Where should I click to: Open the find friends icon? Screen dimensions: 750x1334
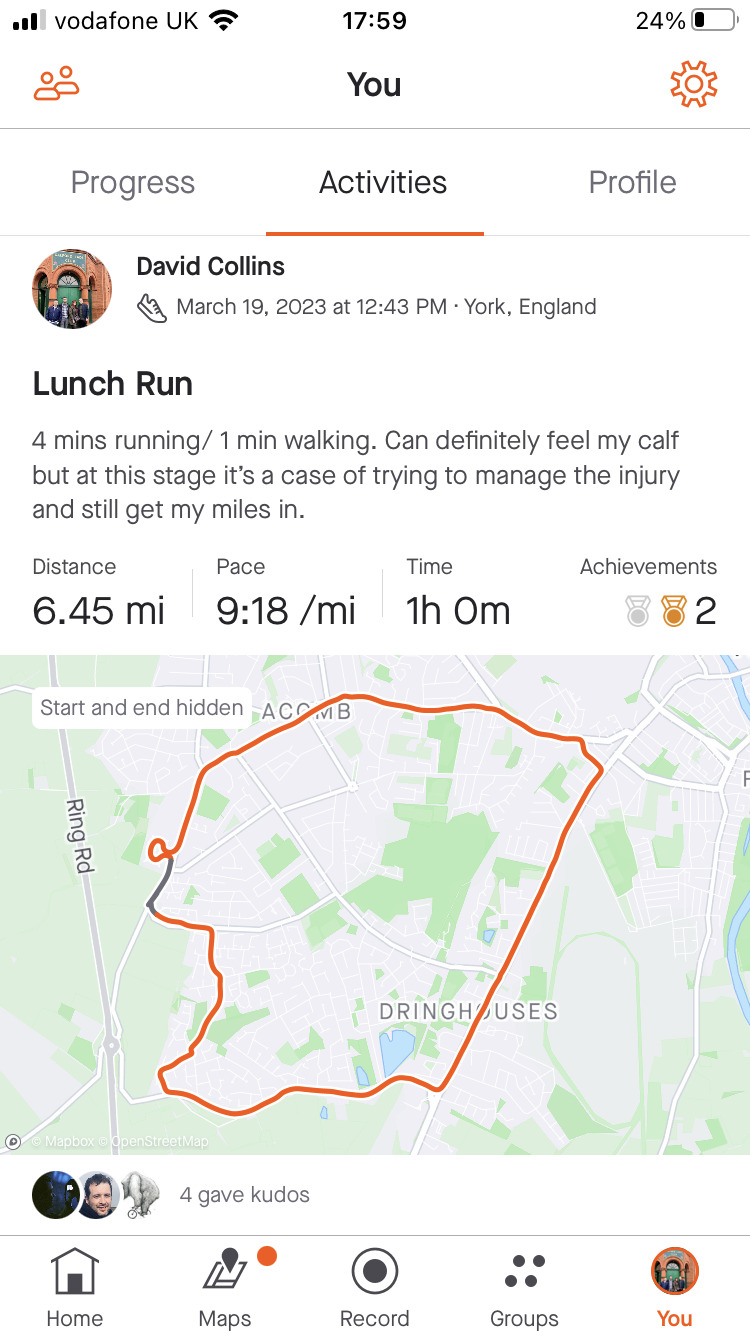[x=56, y=84]
